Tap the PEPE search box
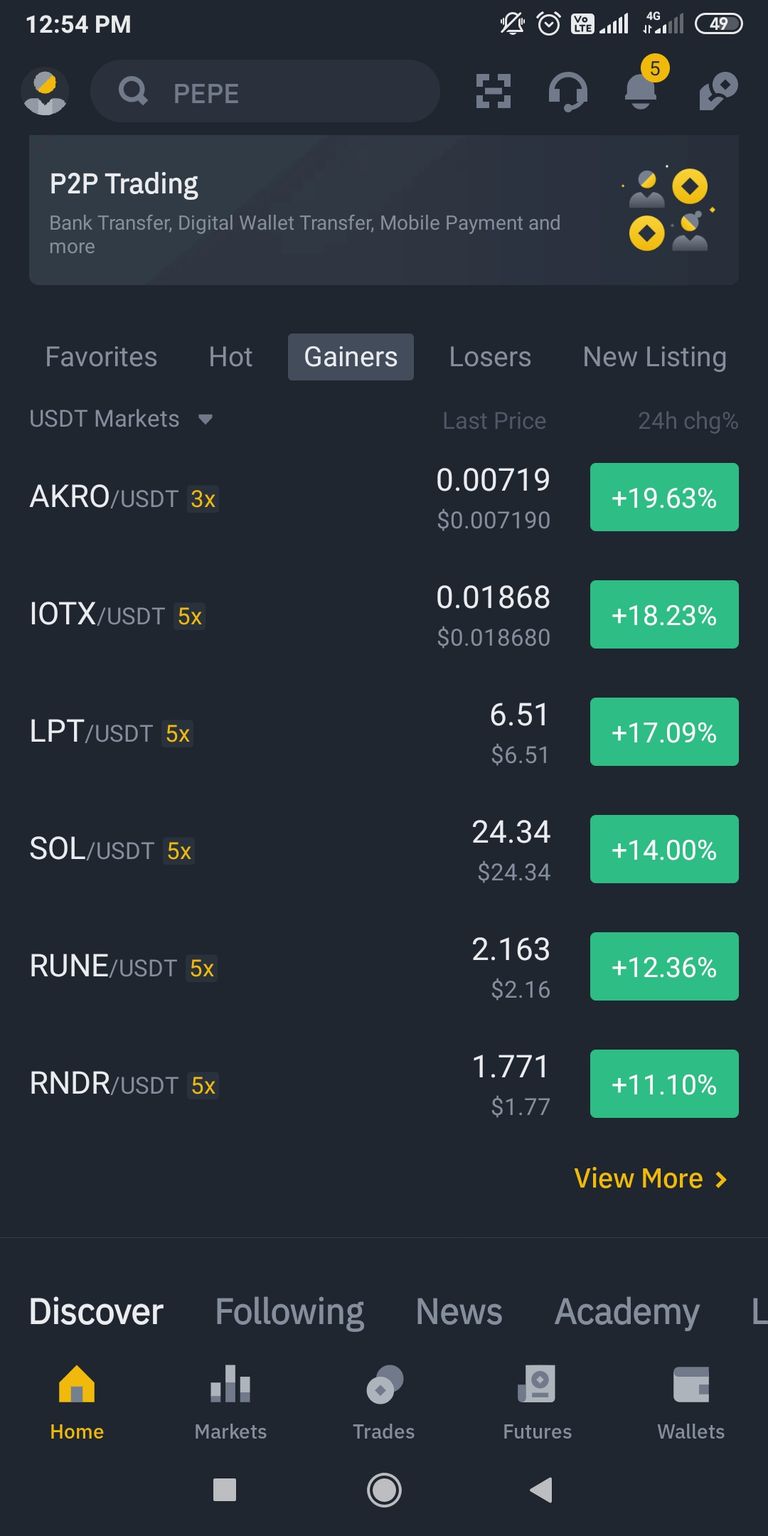 265,92
